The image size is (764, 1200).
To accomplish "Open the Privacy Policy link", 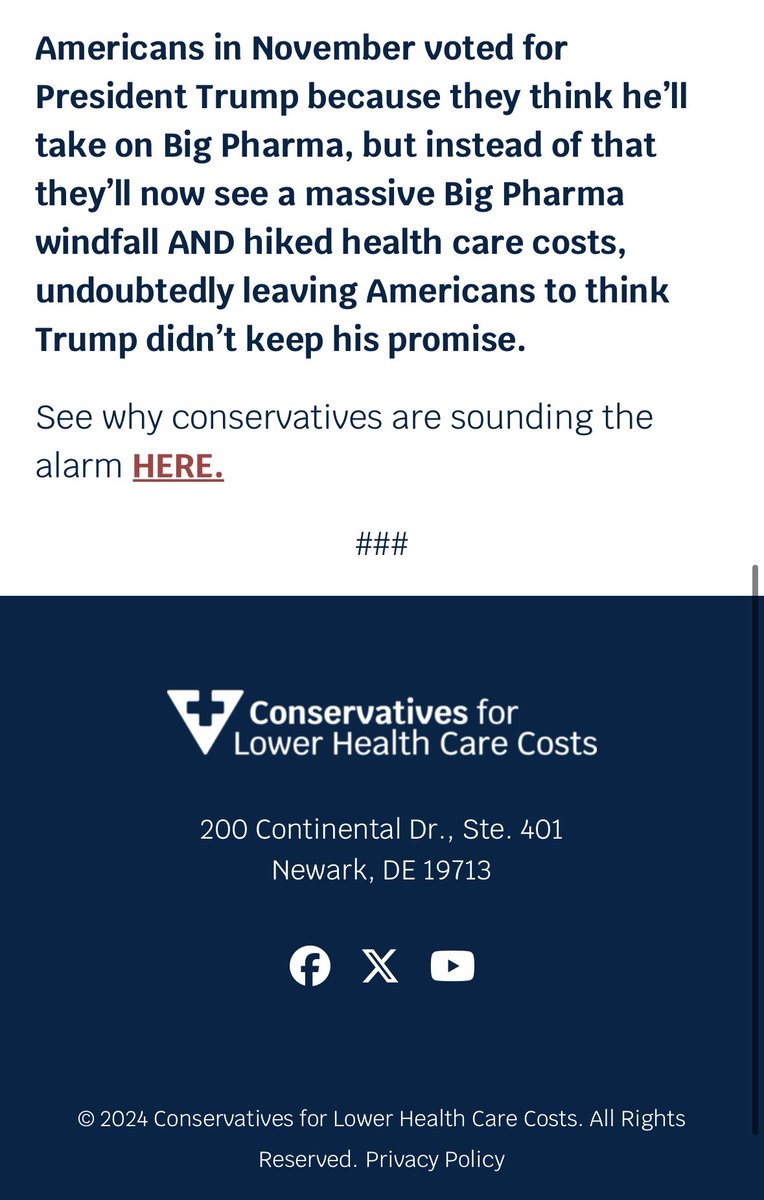I will 435,1159.
